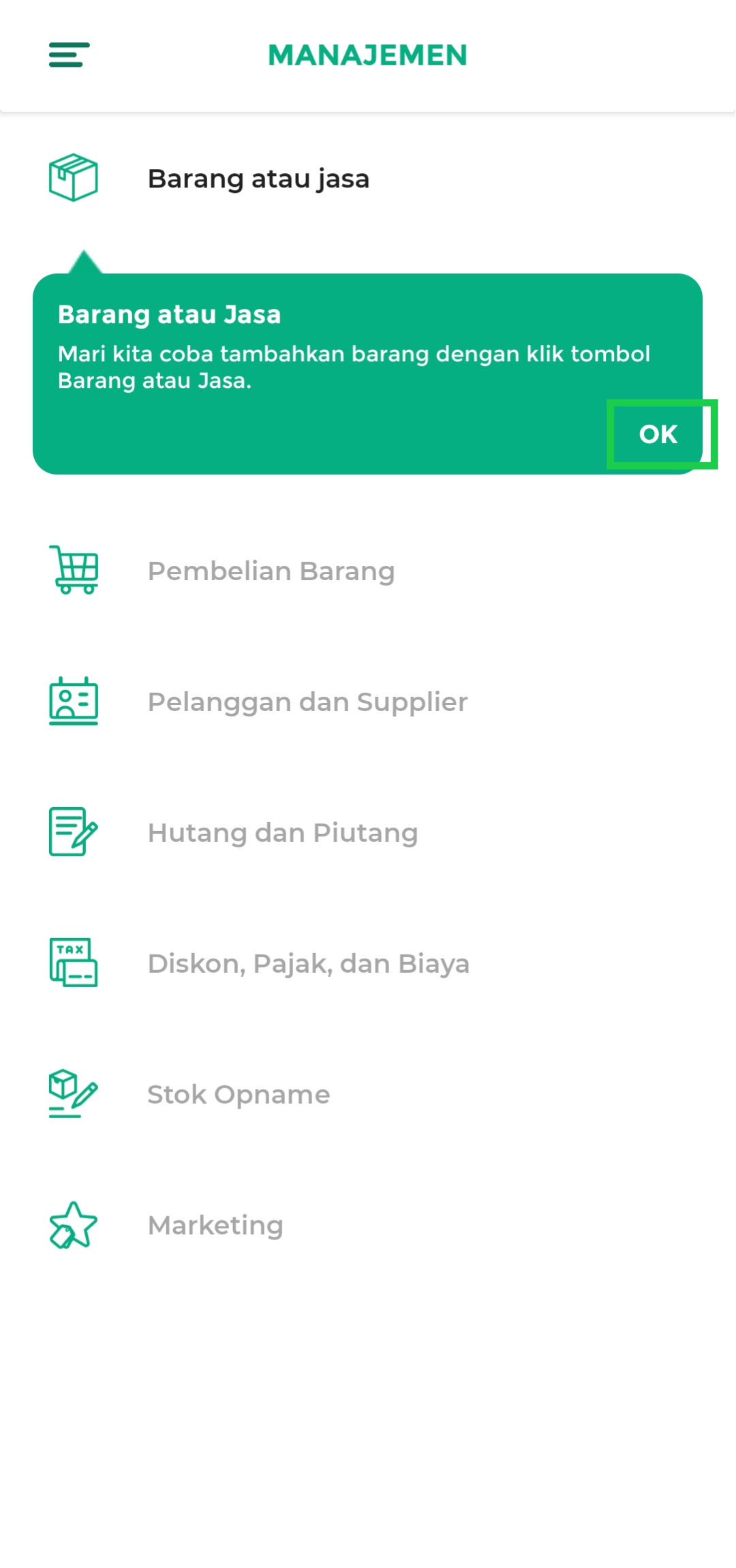The image size is (736, 1568).
Task: Tap OK in the tooltip
Action: click(658, 434)
